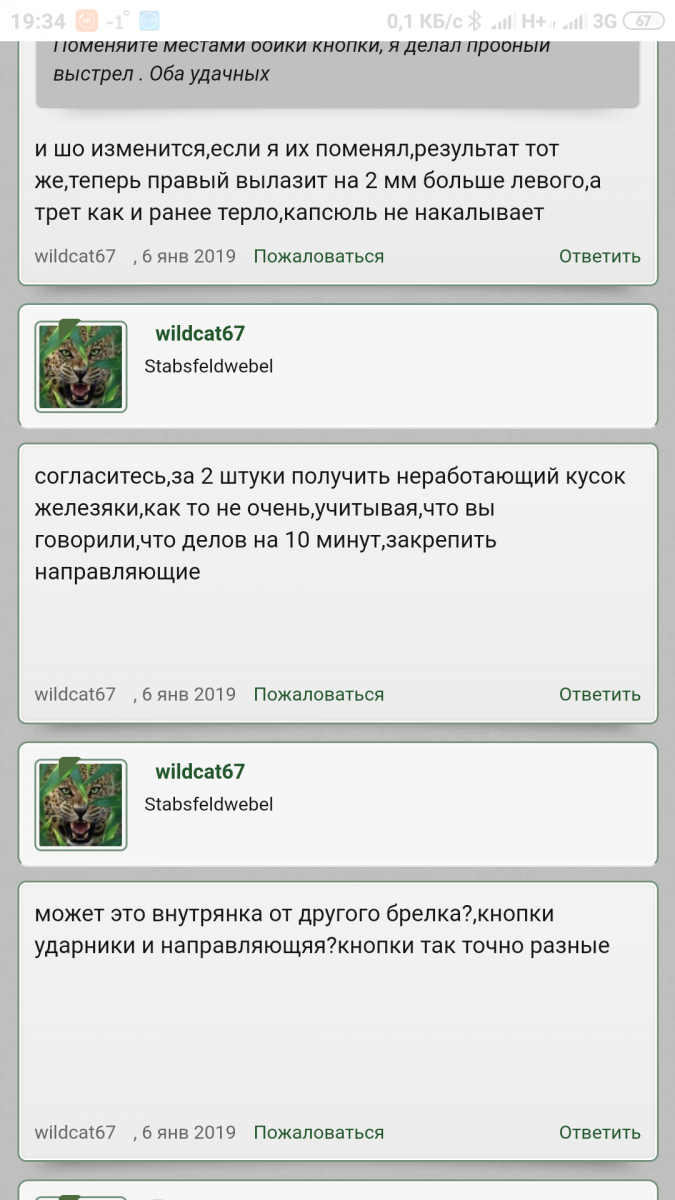675x1200 pixels.
Task: Reply to the post starting 'может это внутрянка'
Action: 599,1132
